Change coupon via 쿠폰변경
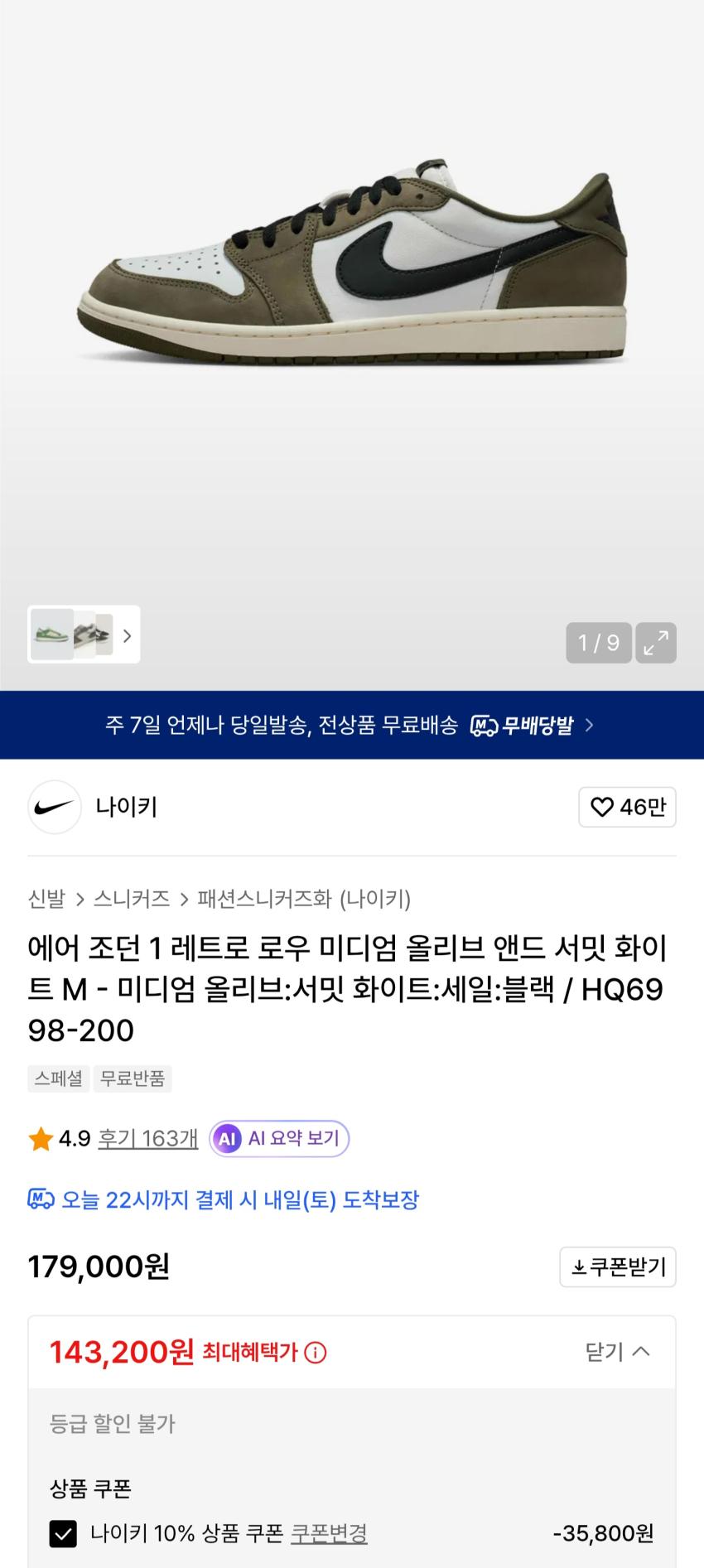This screenshot has width=704, height=1568. coord(329,1533)
